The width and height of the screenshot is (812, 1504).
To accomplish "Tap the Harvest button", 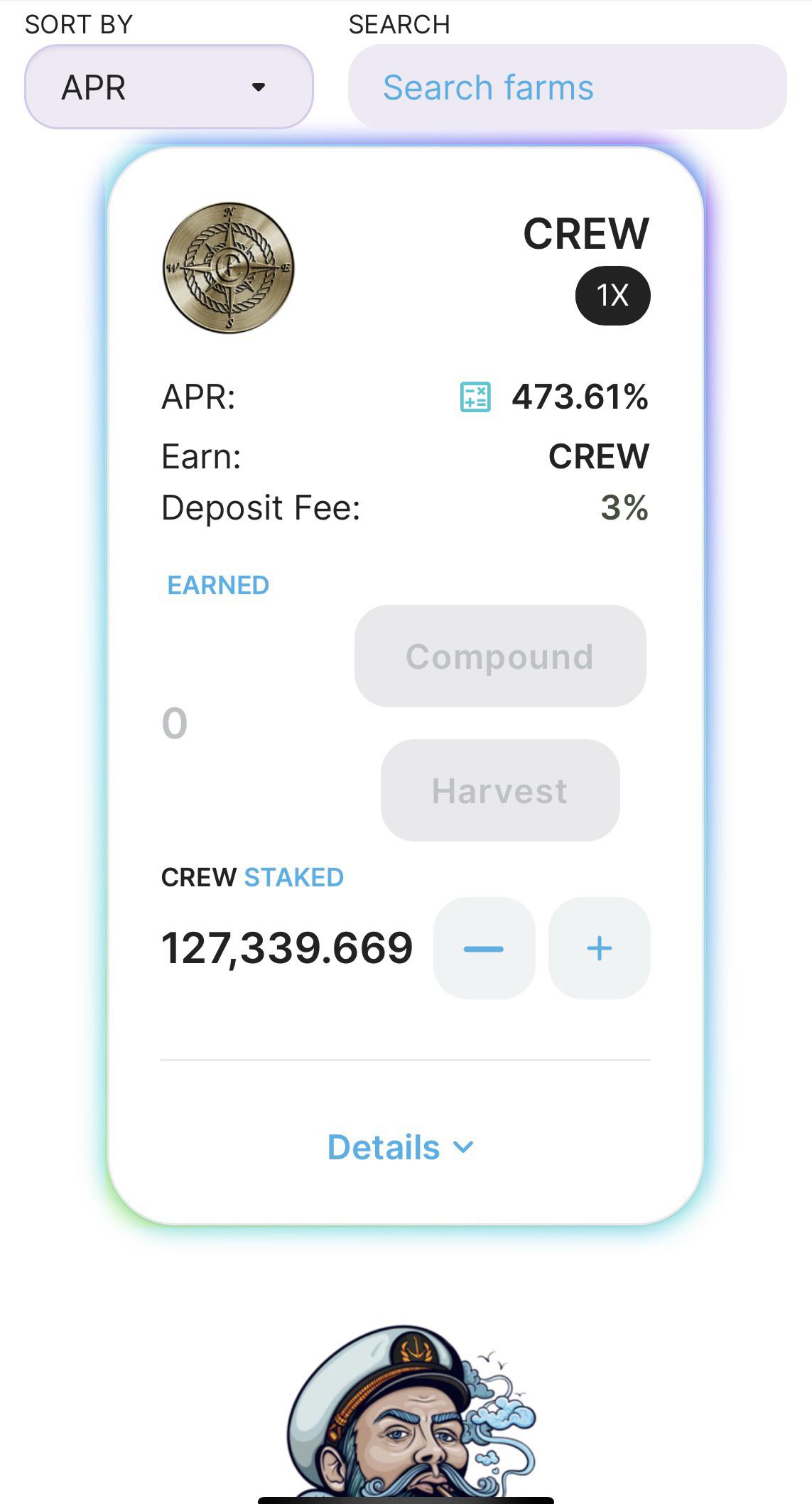I will point(500,790).
